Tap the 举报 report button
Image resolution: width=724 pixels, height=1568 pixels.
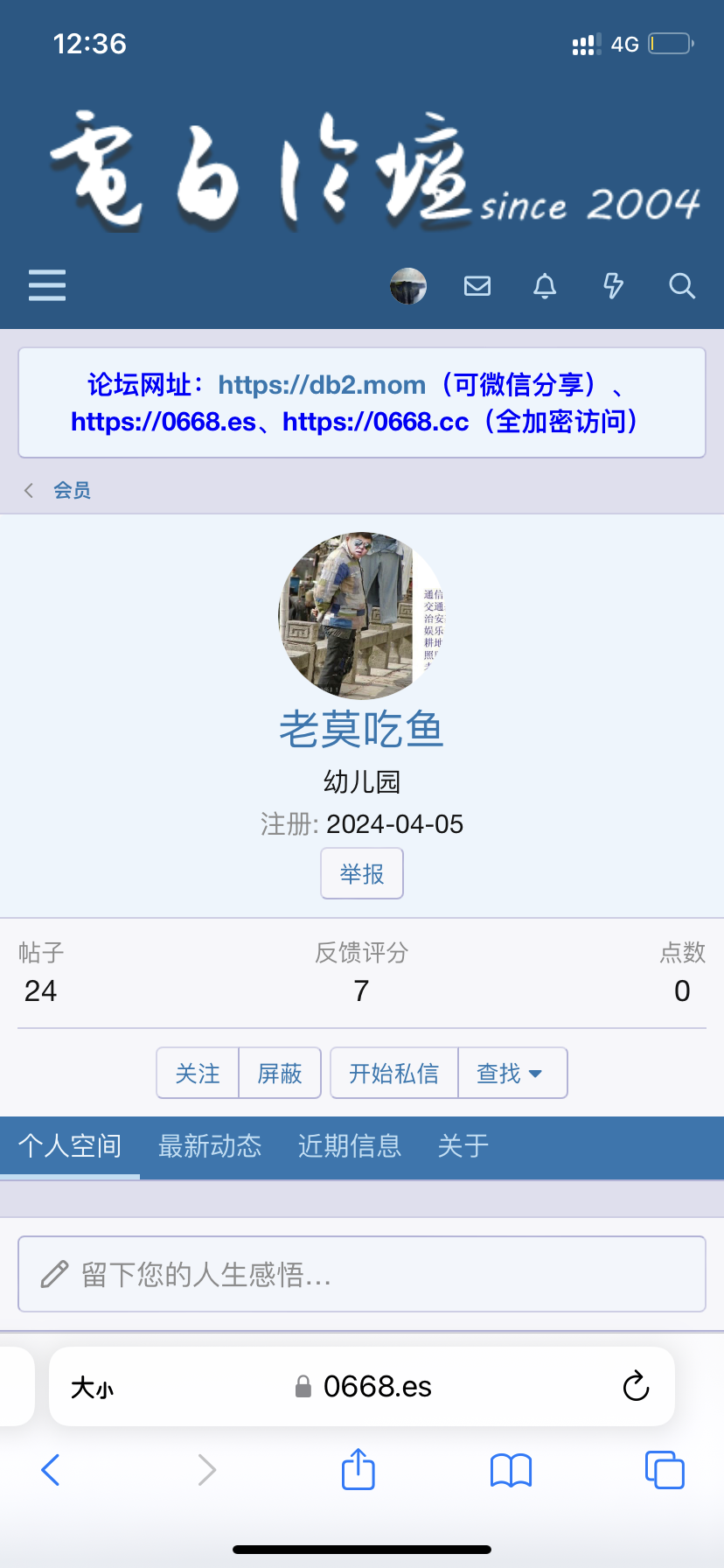[x=361, y=873]
